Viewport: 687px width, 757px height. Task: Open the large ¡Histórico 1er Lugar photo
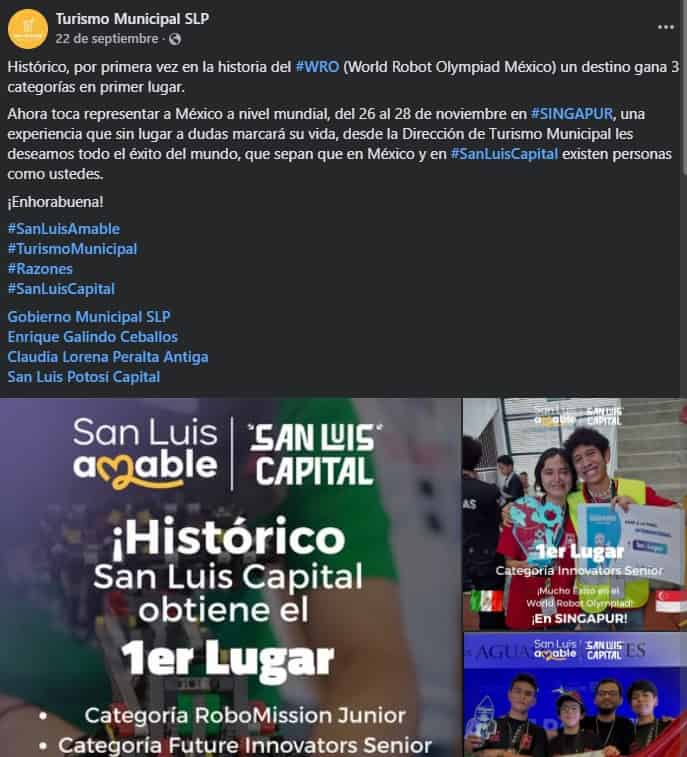click(230, 577)
